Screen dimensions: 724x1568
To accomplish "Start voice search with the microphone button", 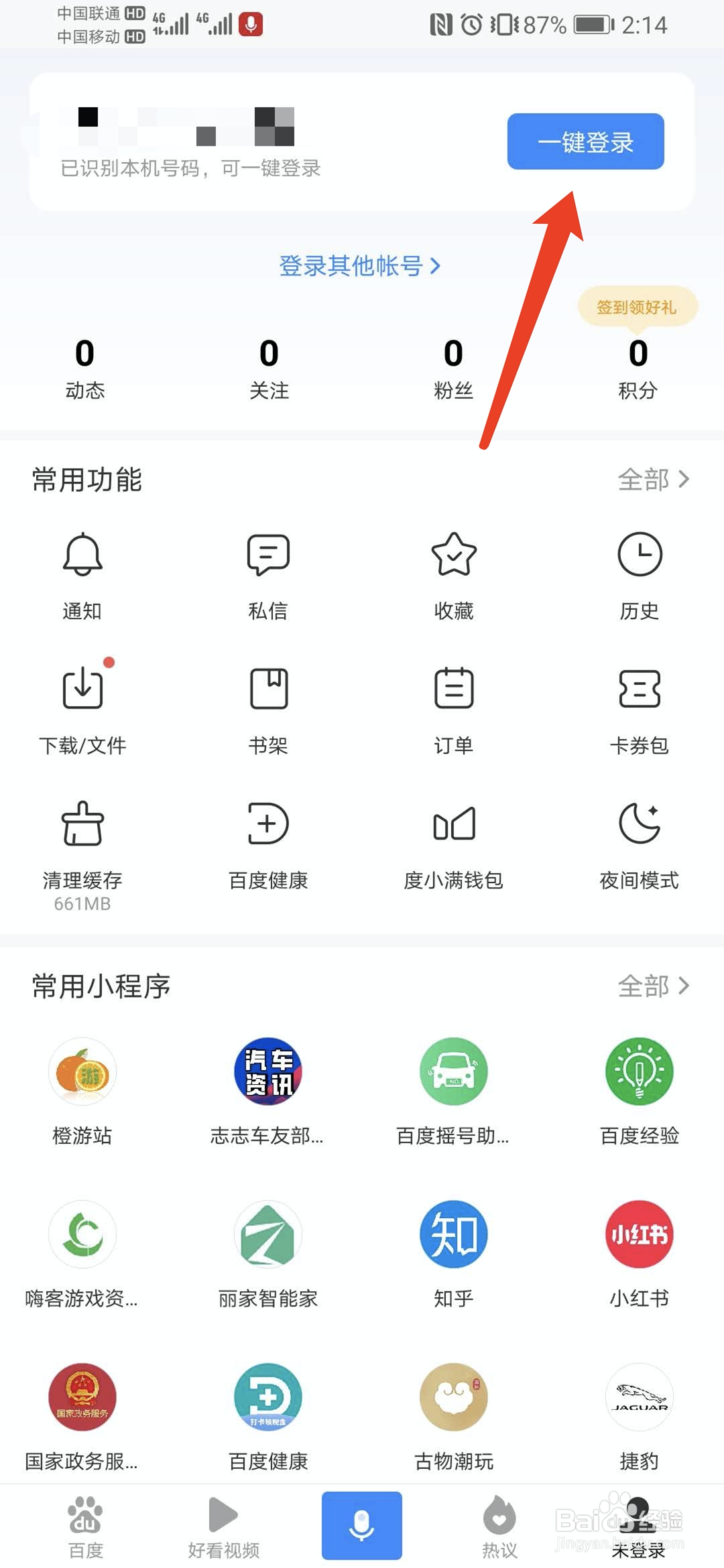I will [x=362, y=1526].
